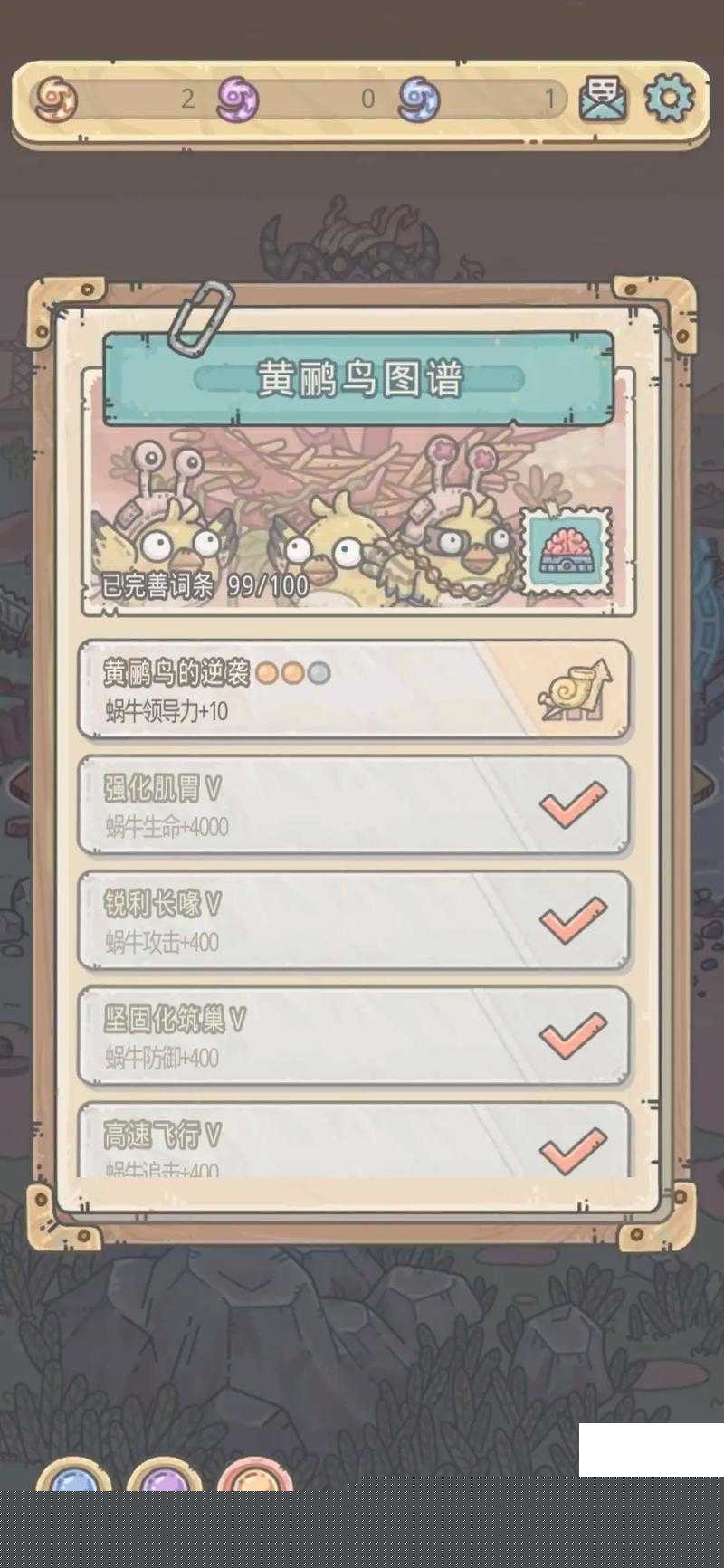This screenshot has height=1568, width=724.
Task: Select the 强化肌胃 V entry
Action: click(353, 805)
